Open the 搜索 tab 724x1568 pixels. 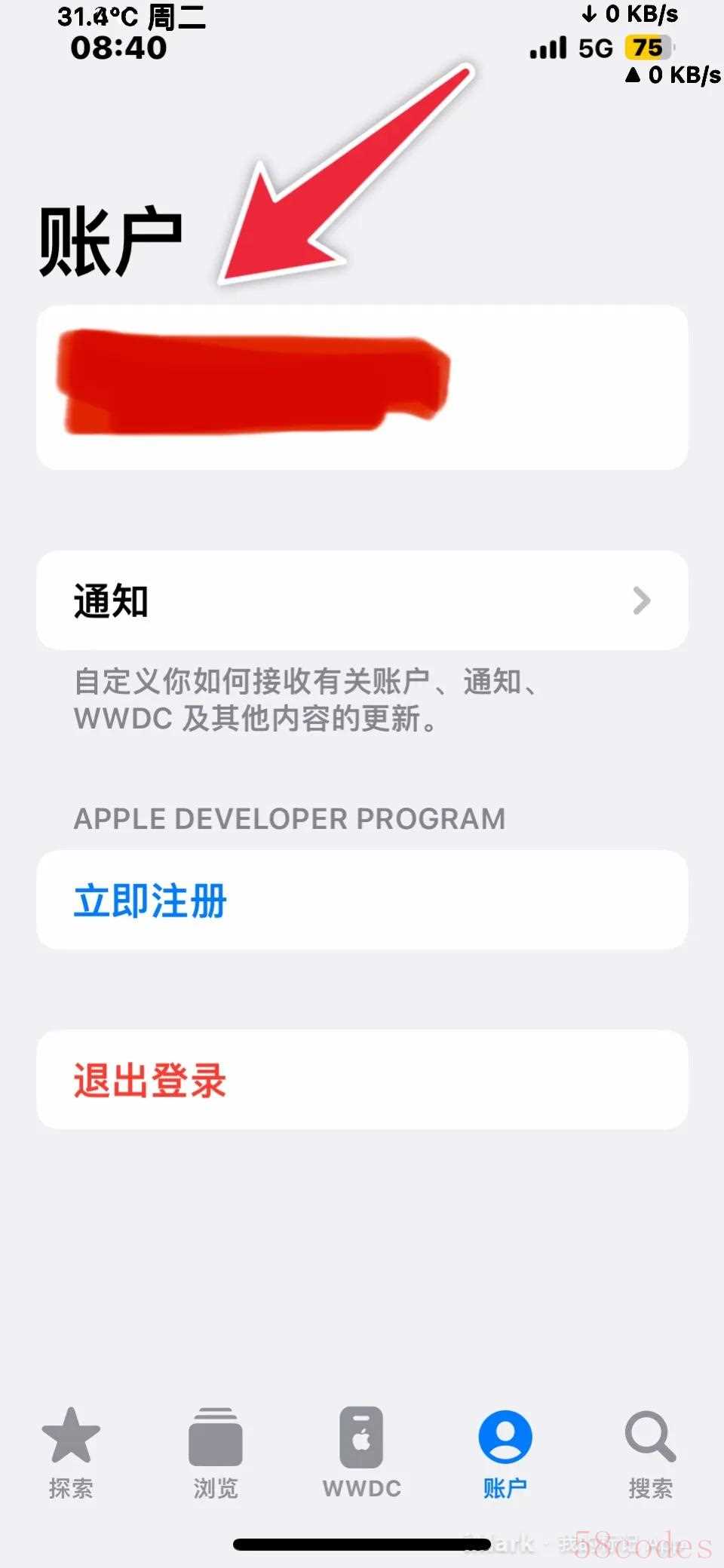(650, 1453)
